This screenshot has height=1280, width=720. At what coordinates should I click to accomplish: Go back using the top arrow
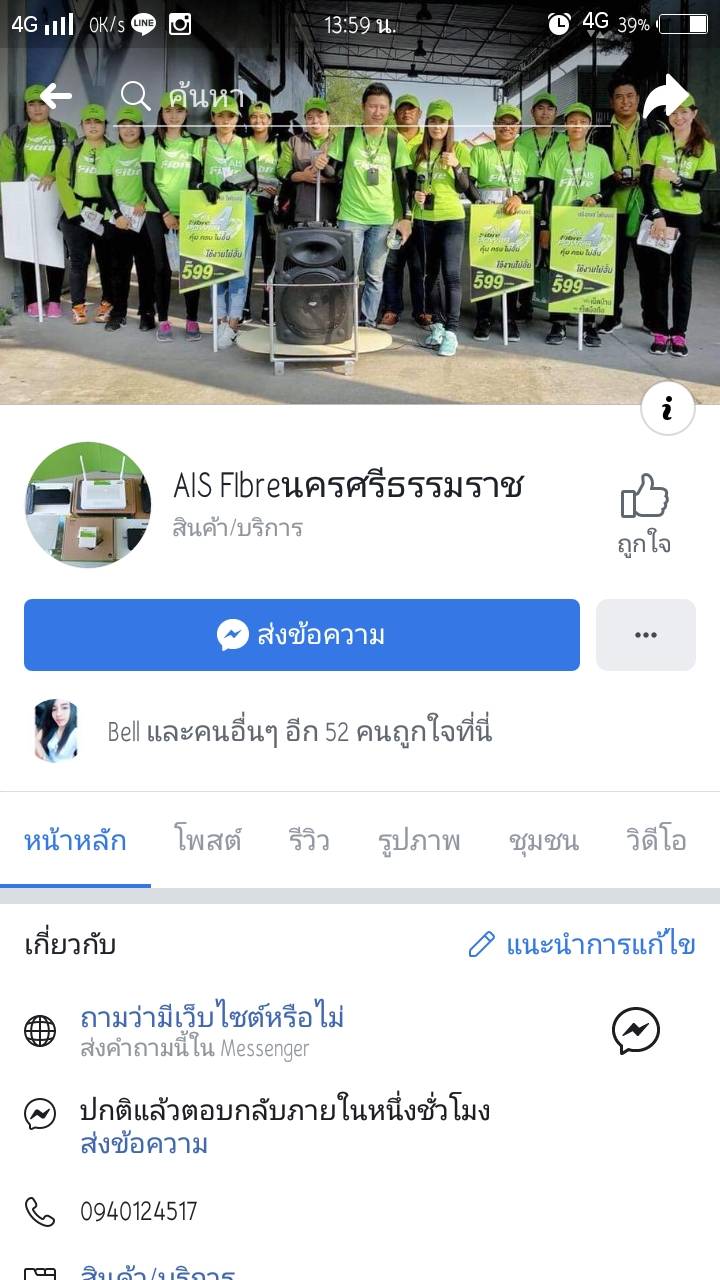click(x=55, y=96)
